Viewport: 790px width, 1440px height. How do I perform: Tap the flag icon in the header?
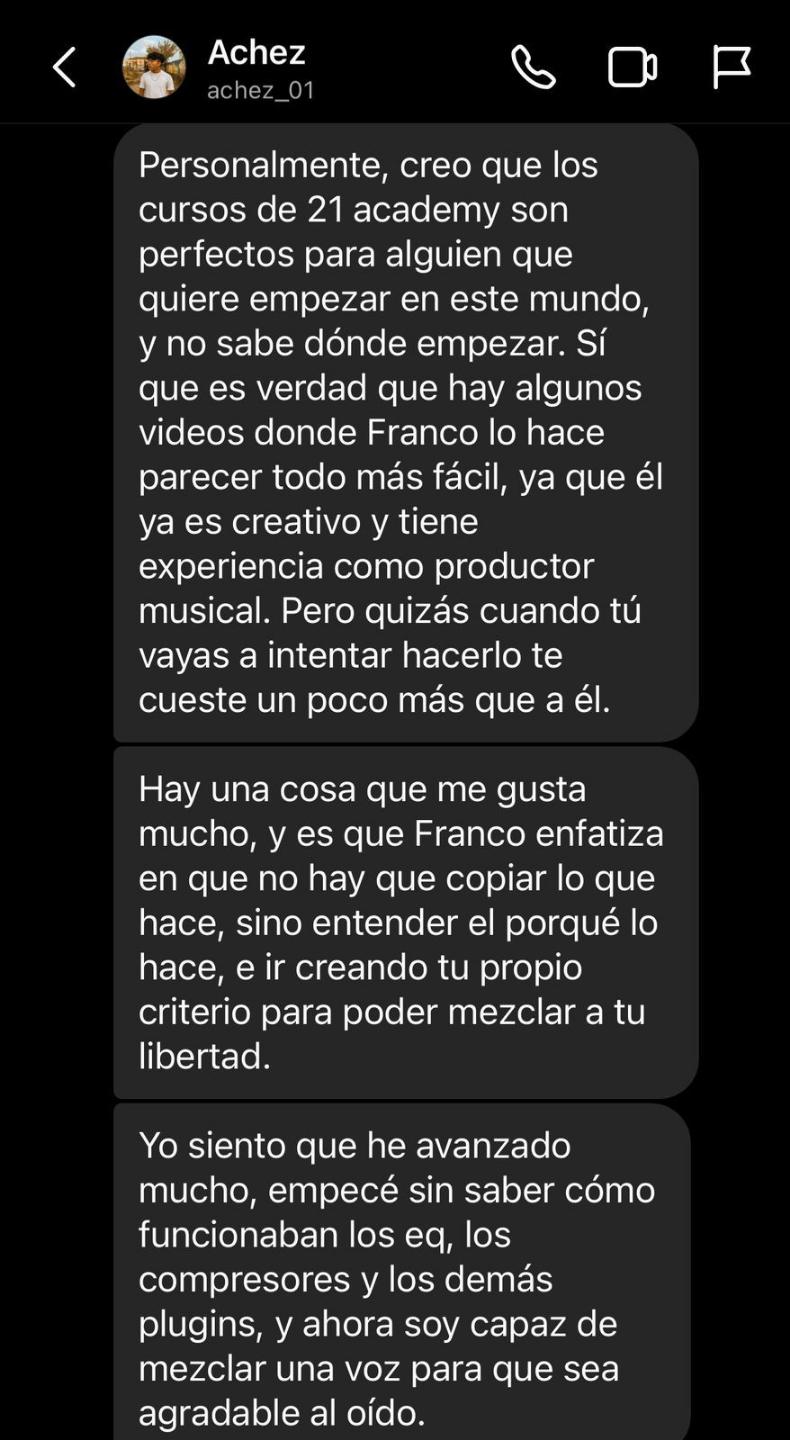pos(731,68)
